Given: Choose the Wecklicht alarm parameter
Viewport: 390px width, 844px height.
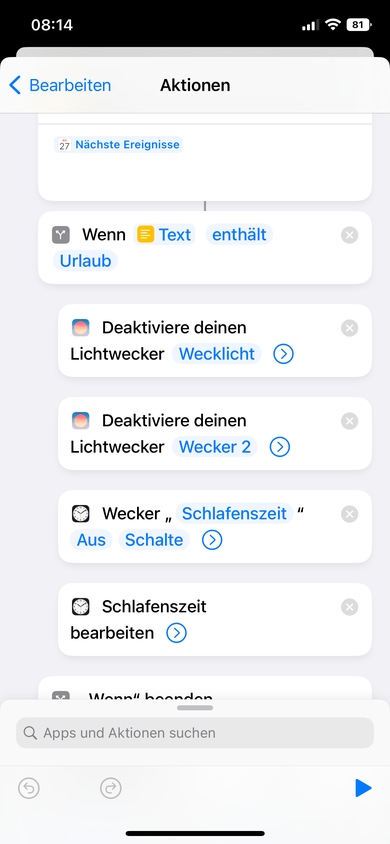Looking at the screenshot, I should (x=217, y=354).
